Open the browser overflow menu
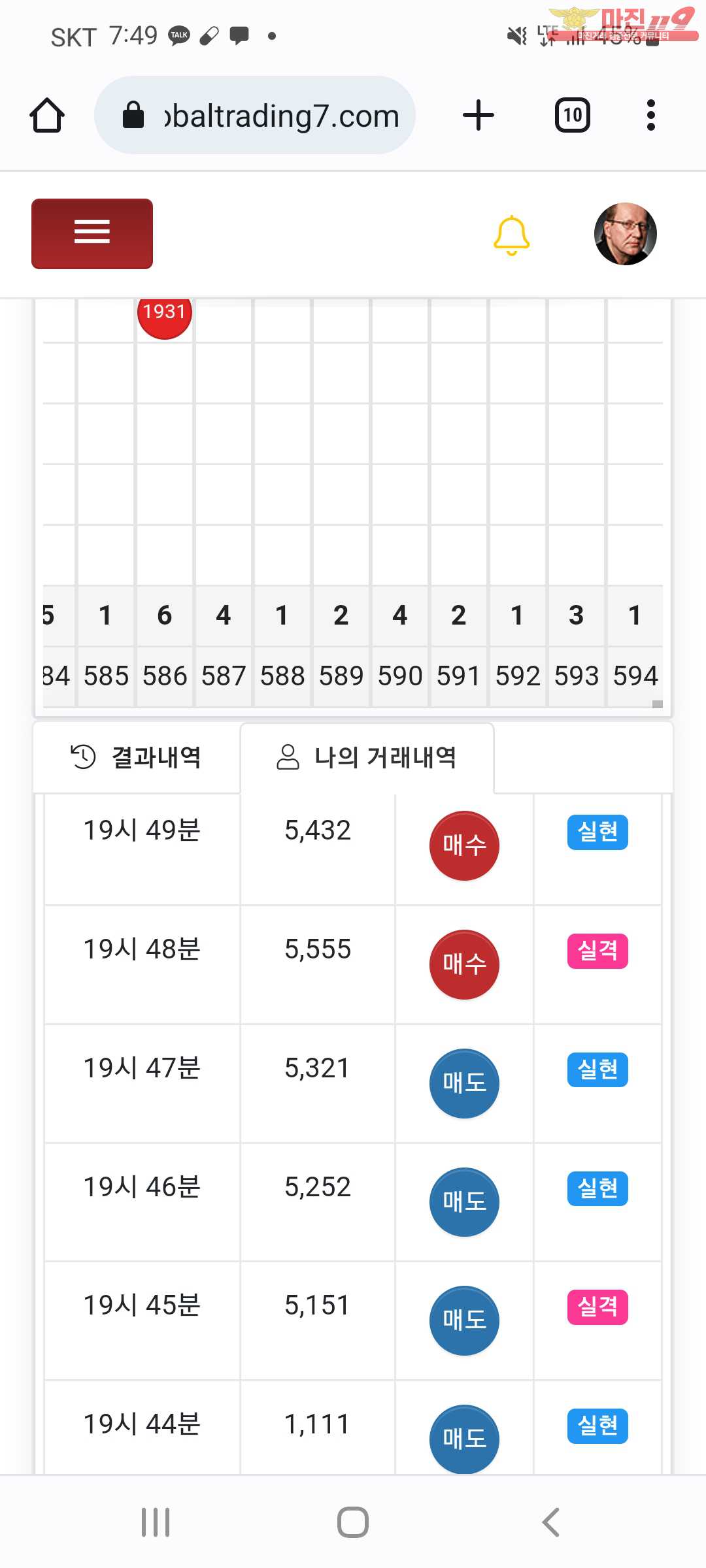This screenshot has width=706, height=1568. pyautogui.click(x=650, y=116)
